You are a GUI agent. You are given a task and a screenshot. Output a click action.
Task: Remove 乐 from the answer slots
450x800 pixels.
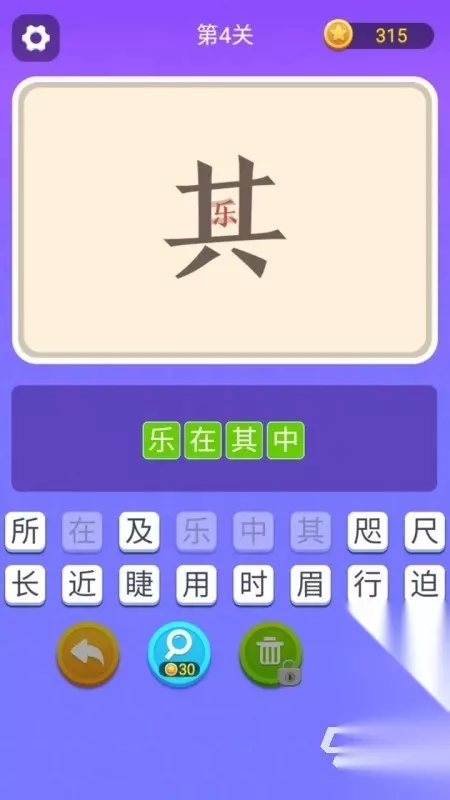pos(161,440)
